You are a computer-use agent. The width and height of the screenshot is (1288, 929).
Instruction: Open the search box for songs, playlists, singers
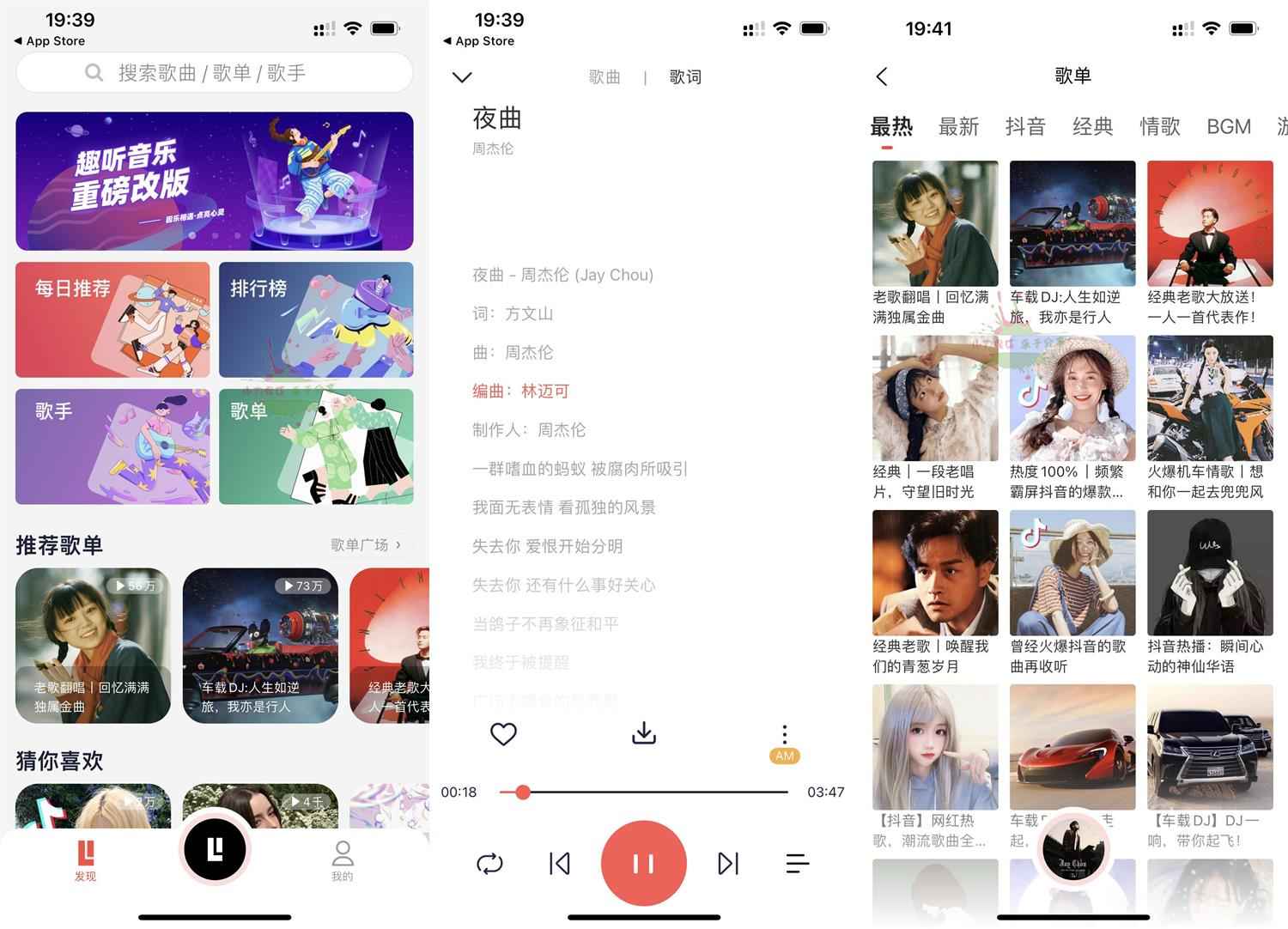215,73
